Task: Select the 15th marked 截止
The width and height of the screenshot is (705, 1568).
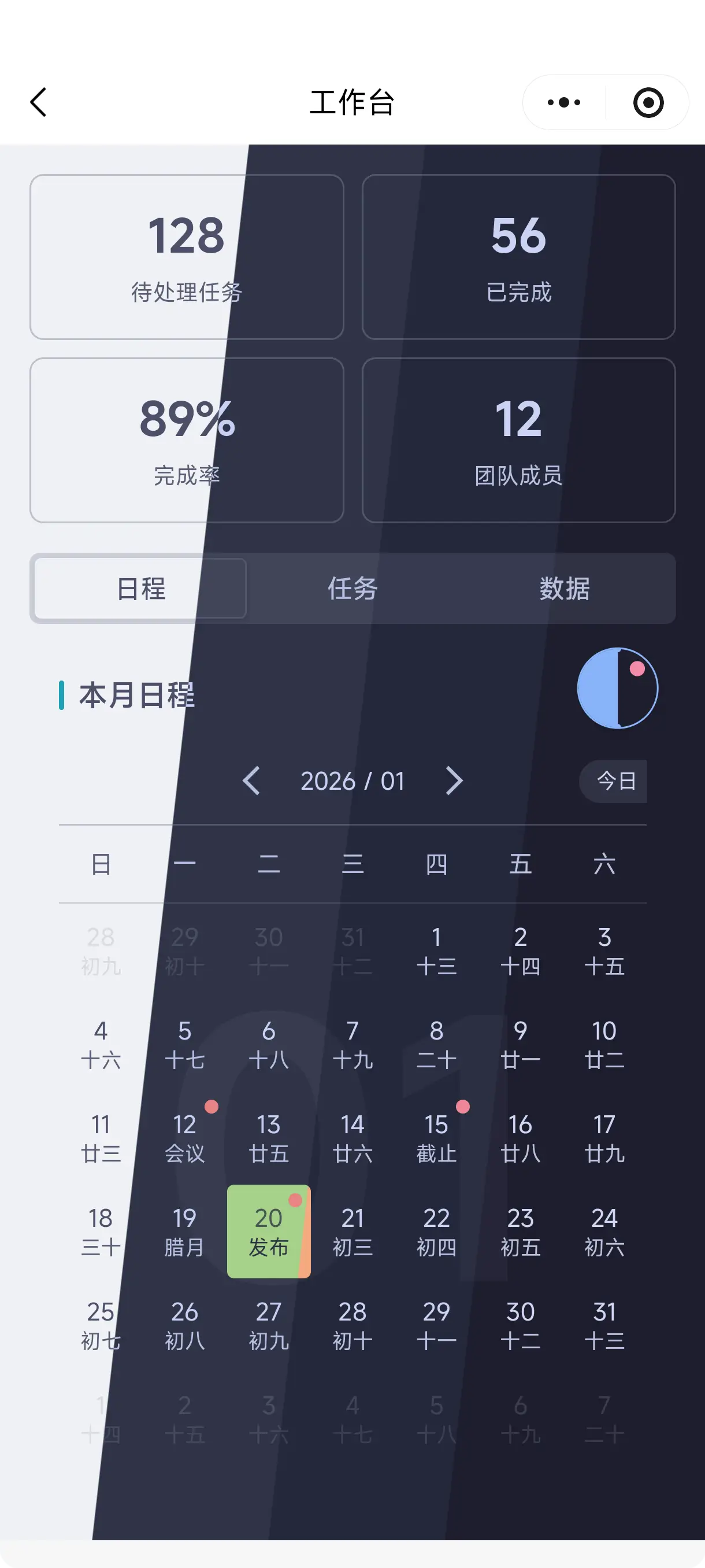Action: (x=436, y=1137)
